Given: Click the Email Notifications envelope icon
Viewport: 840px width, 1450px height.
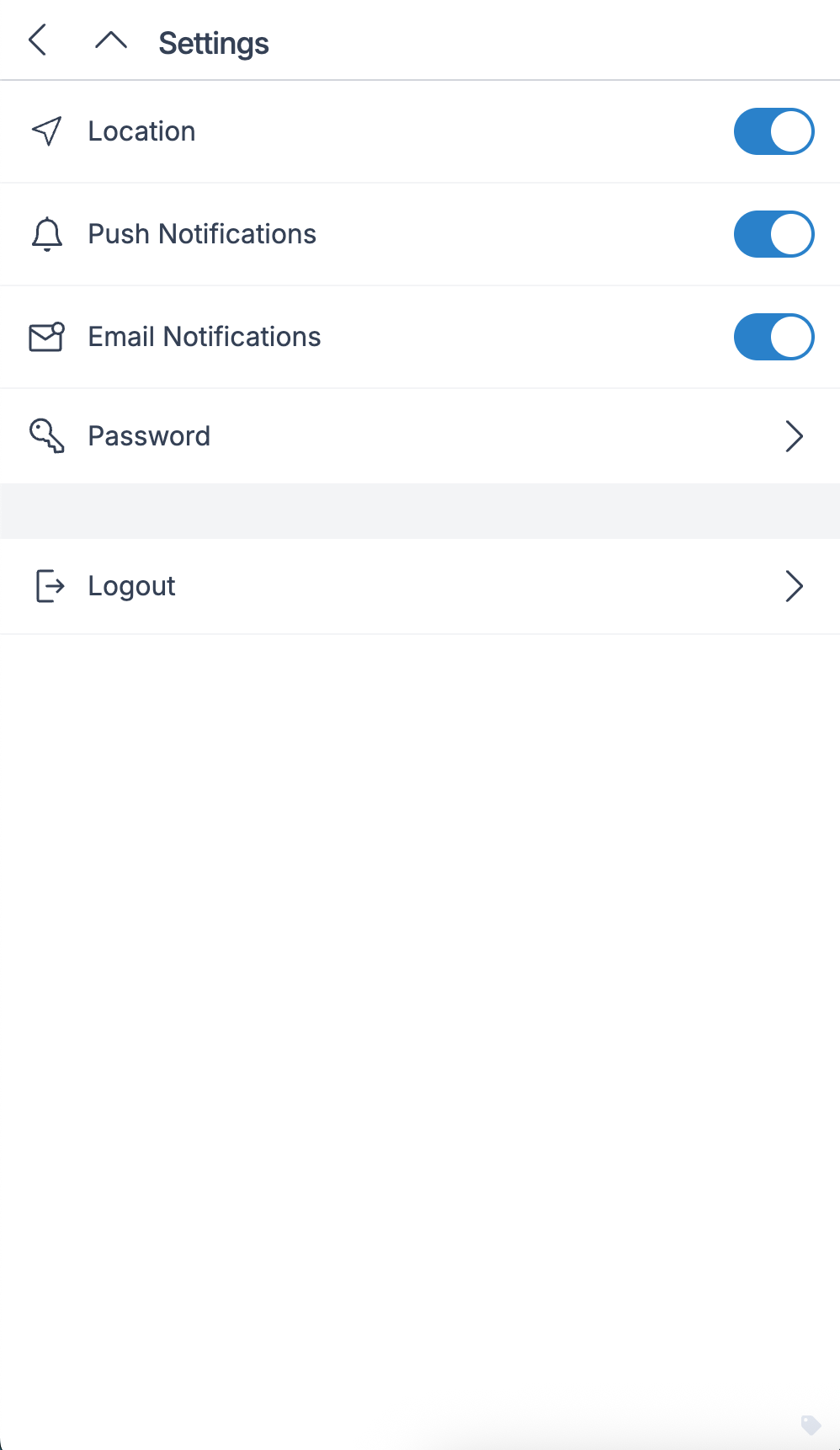Looking at the screenshot, I should coord(48,337).
